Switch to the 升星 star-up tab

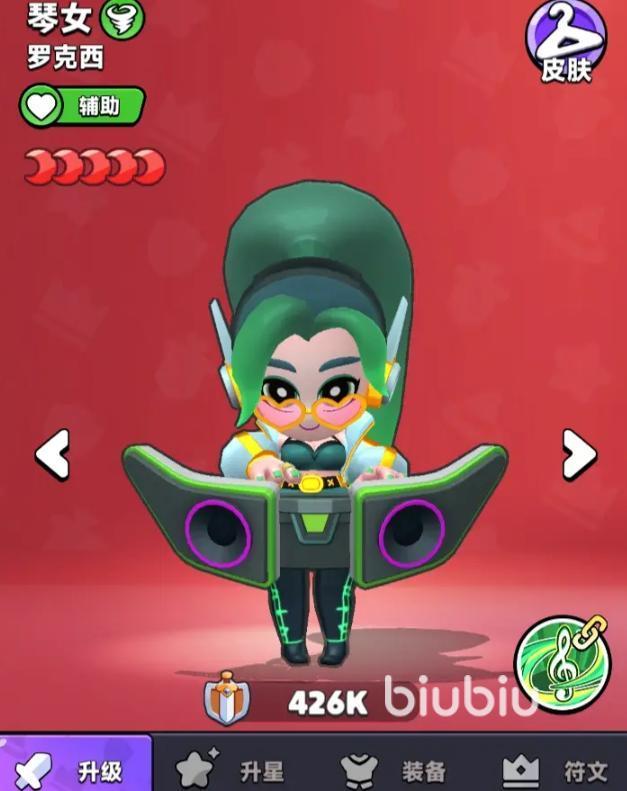(x=232, y=769)
